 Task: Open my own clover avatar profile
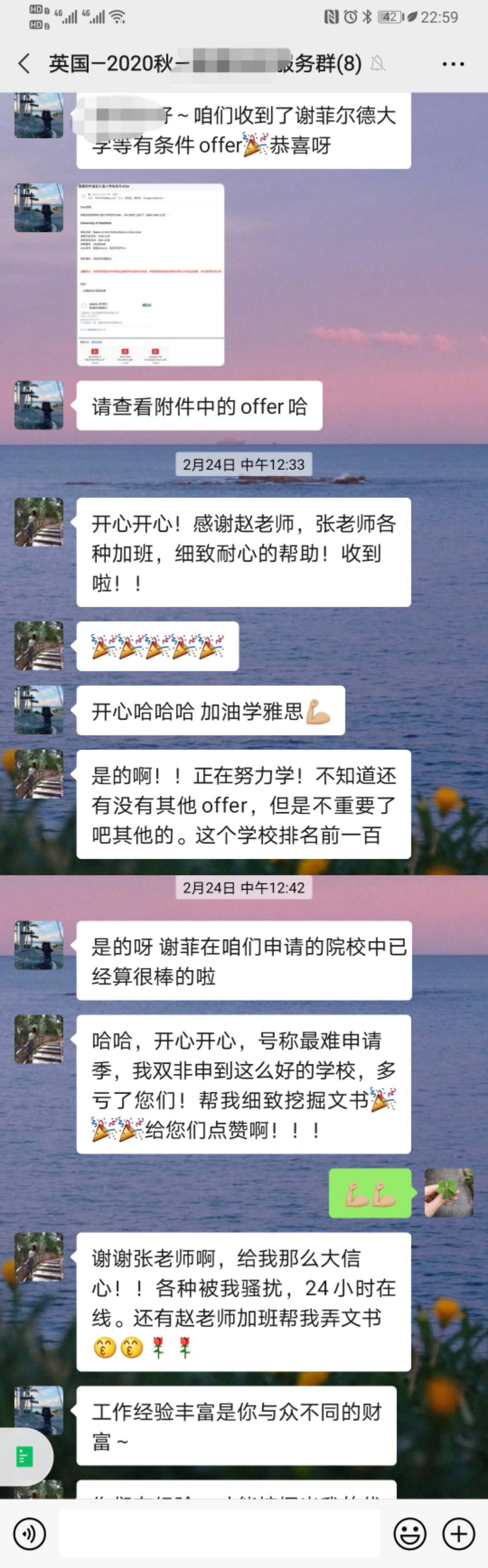coord(448,1193)
